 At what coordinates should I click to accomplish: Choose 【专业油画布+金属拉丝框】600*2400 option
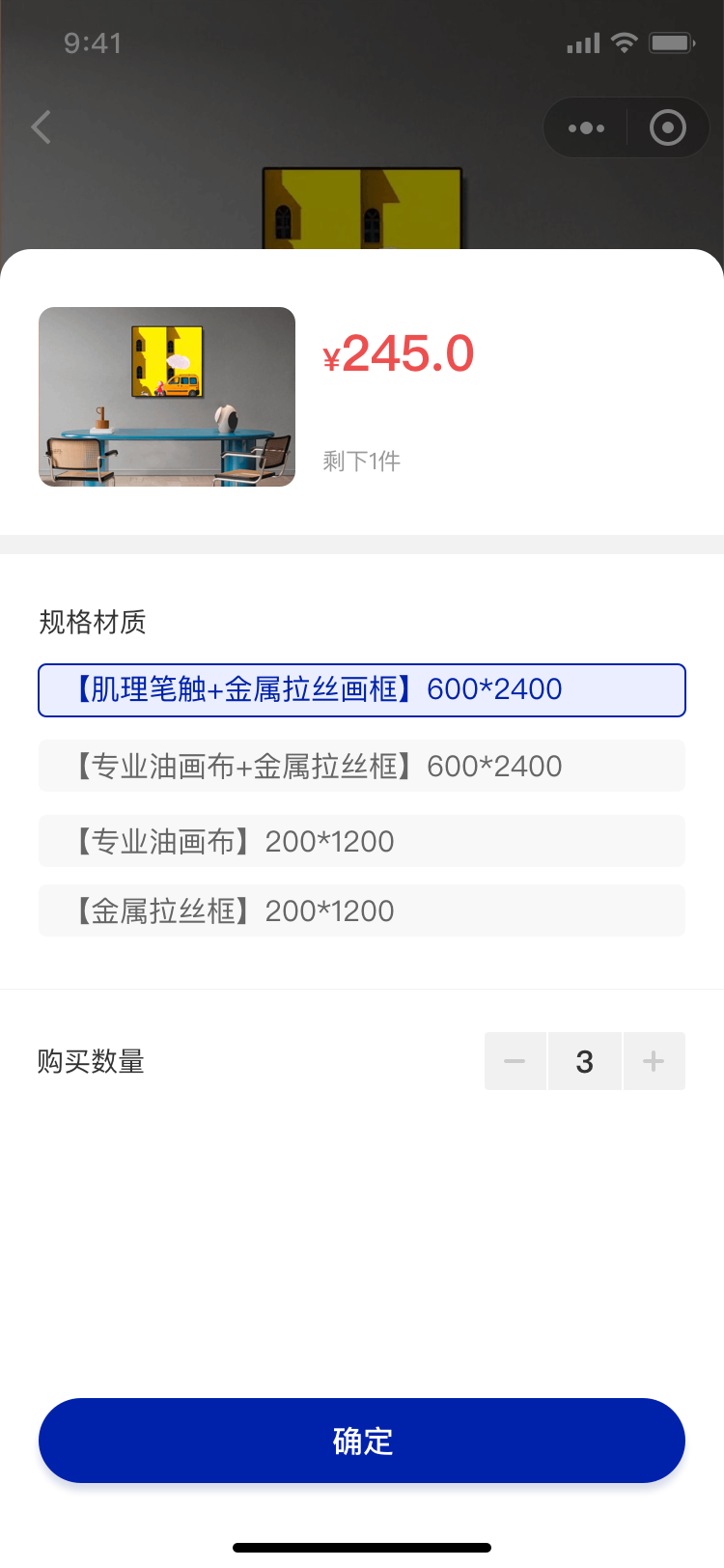tap(362, 766)
